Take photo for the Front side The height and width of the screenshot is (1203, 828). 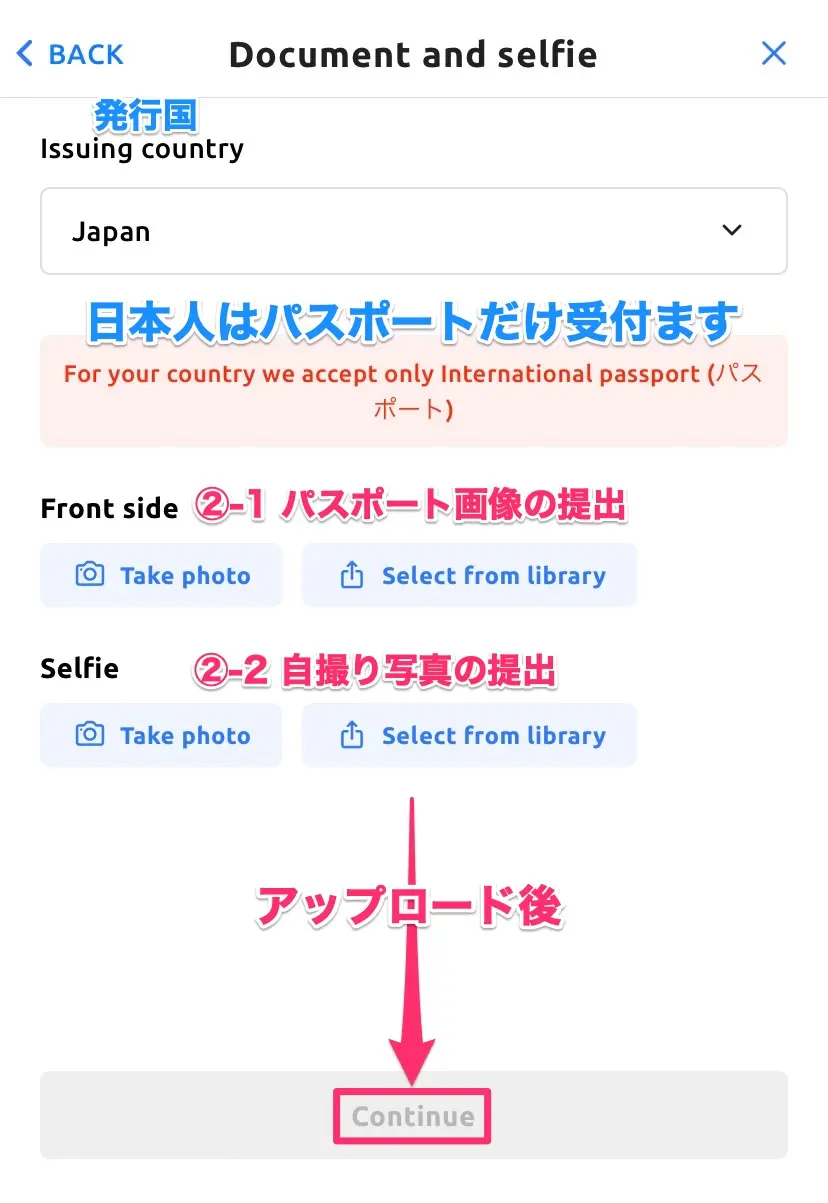coord(161,575)
